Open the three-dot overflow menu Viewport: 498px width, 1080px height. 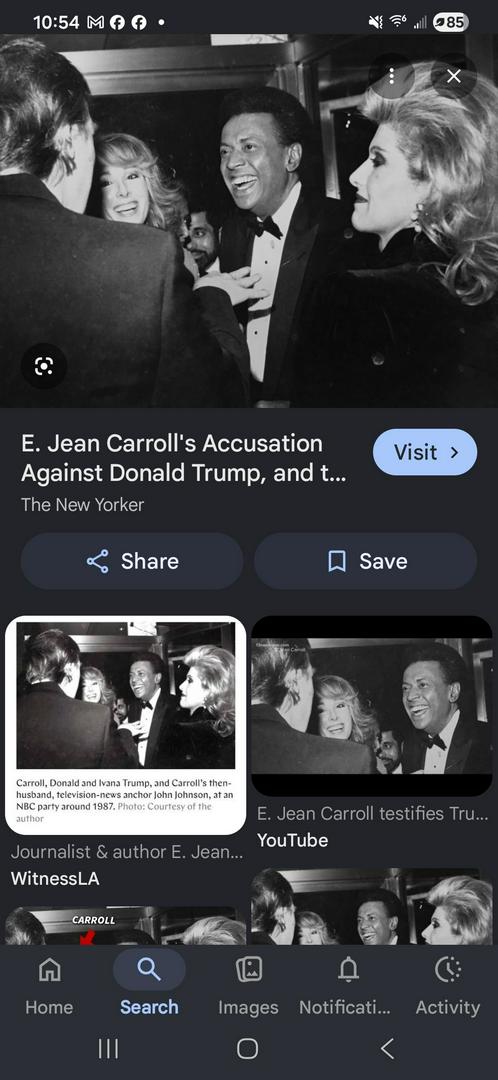point(391,76)
